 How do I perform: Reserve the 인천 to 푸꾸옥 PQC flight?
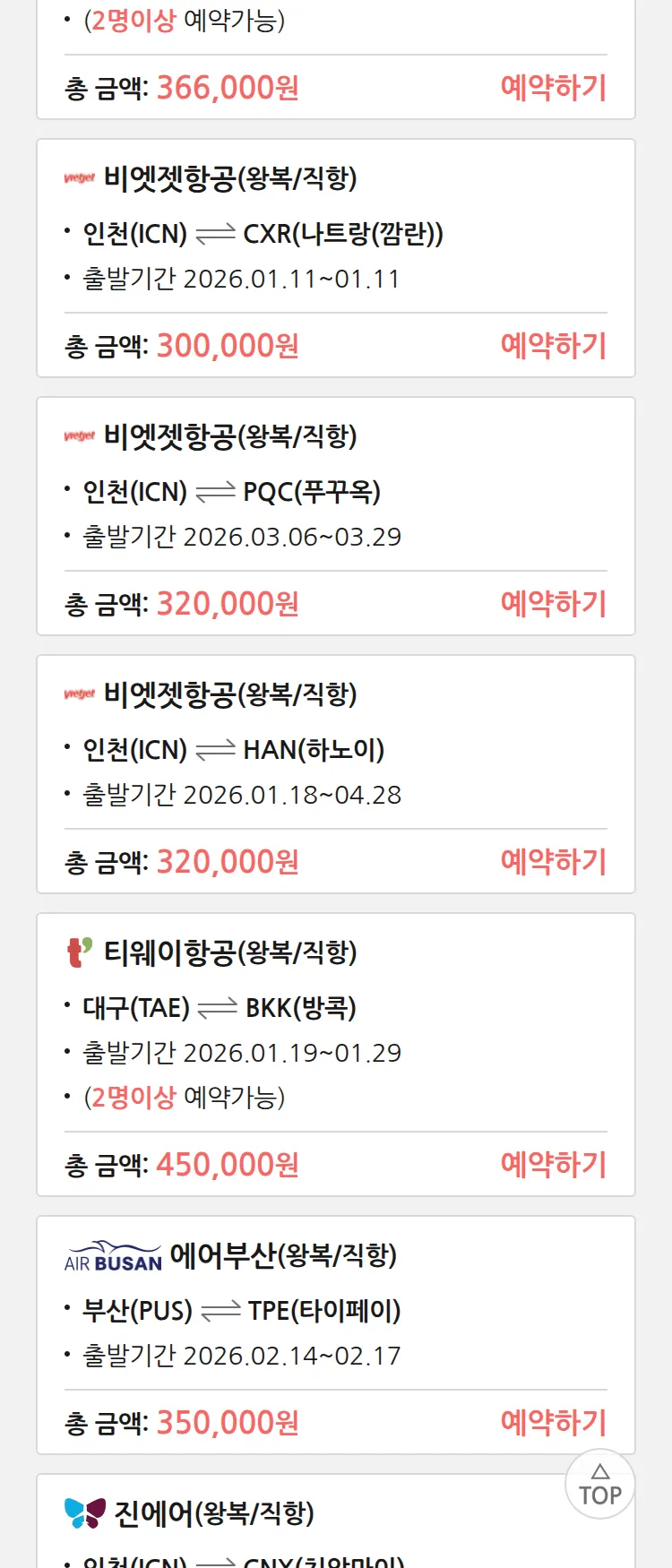[553, 604]
